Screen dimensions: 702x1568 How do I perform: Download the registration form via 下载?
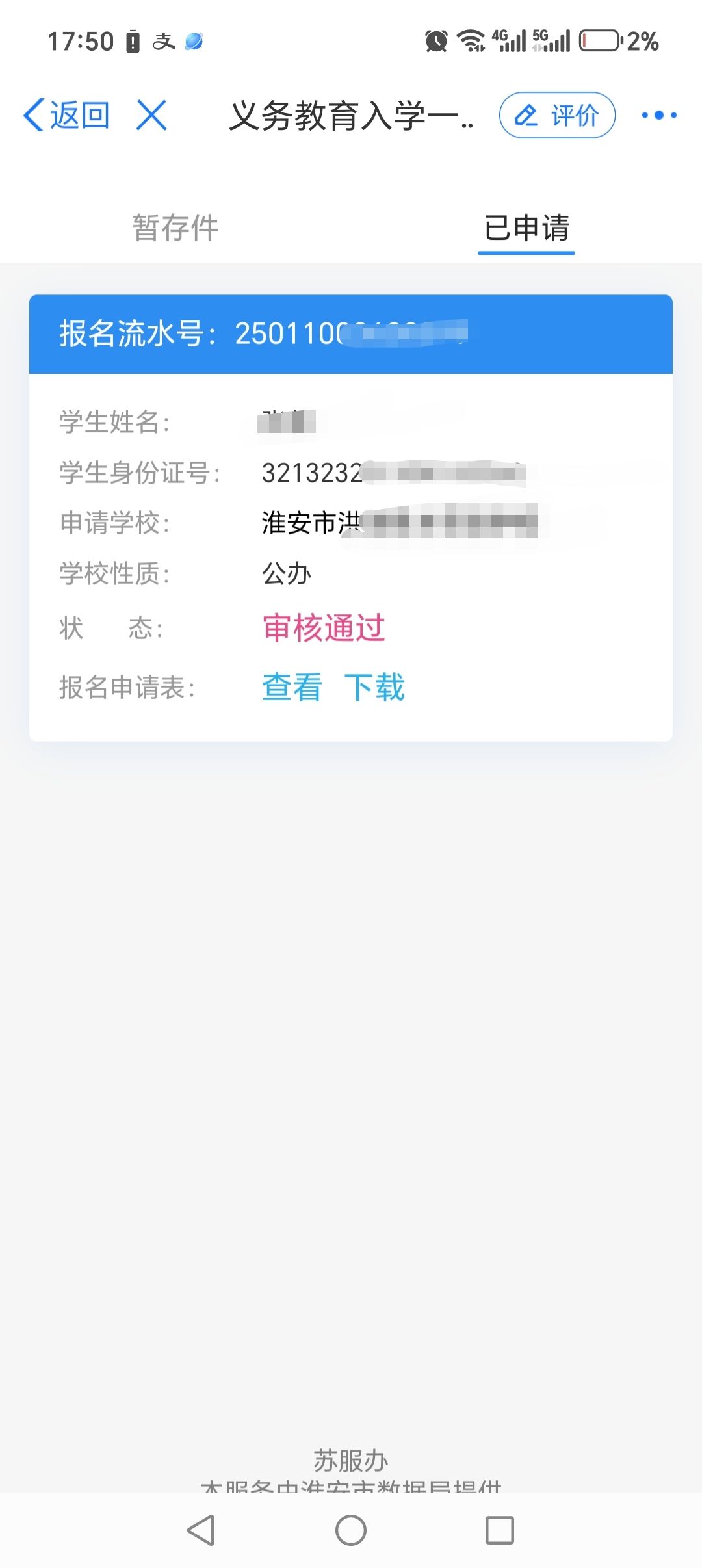click(x=374, y=687)
